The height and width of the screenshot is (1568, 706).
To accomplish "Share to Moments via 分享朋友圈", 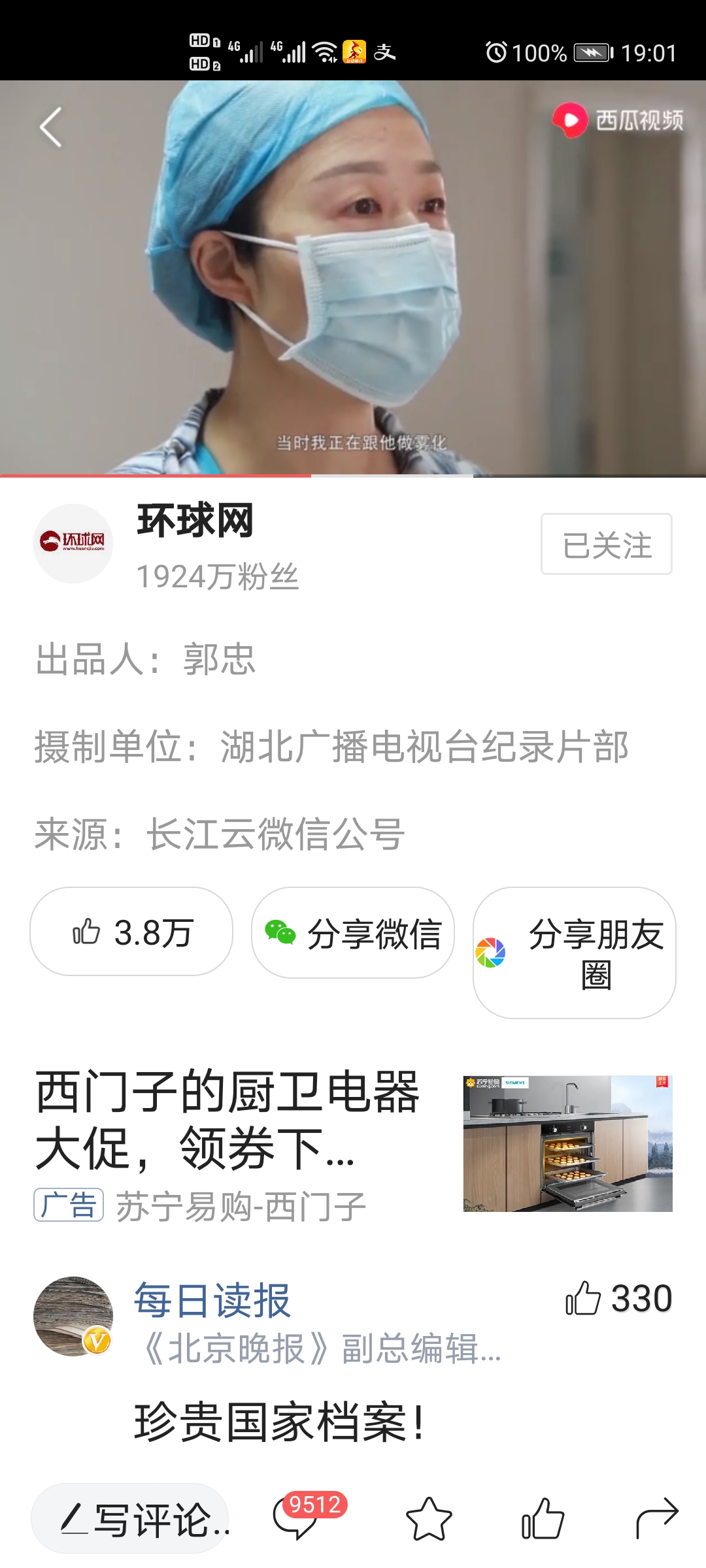I will 574,953.
